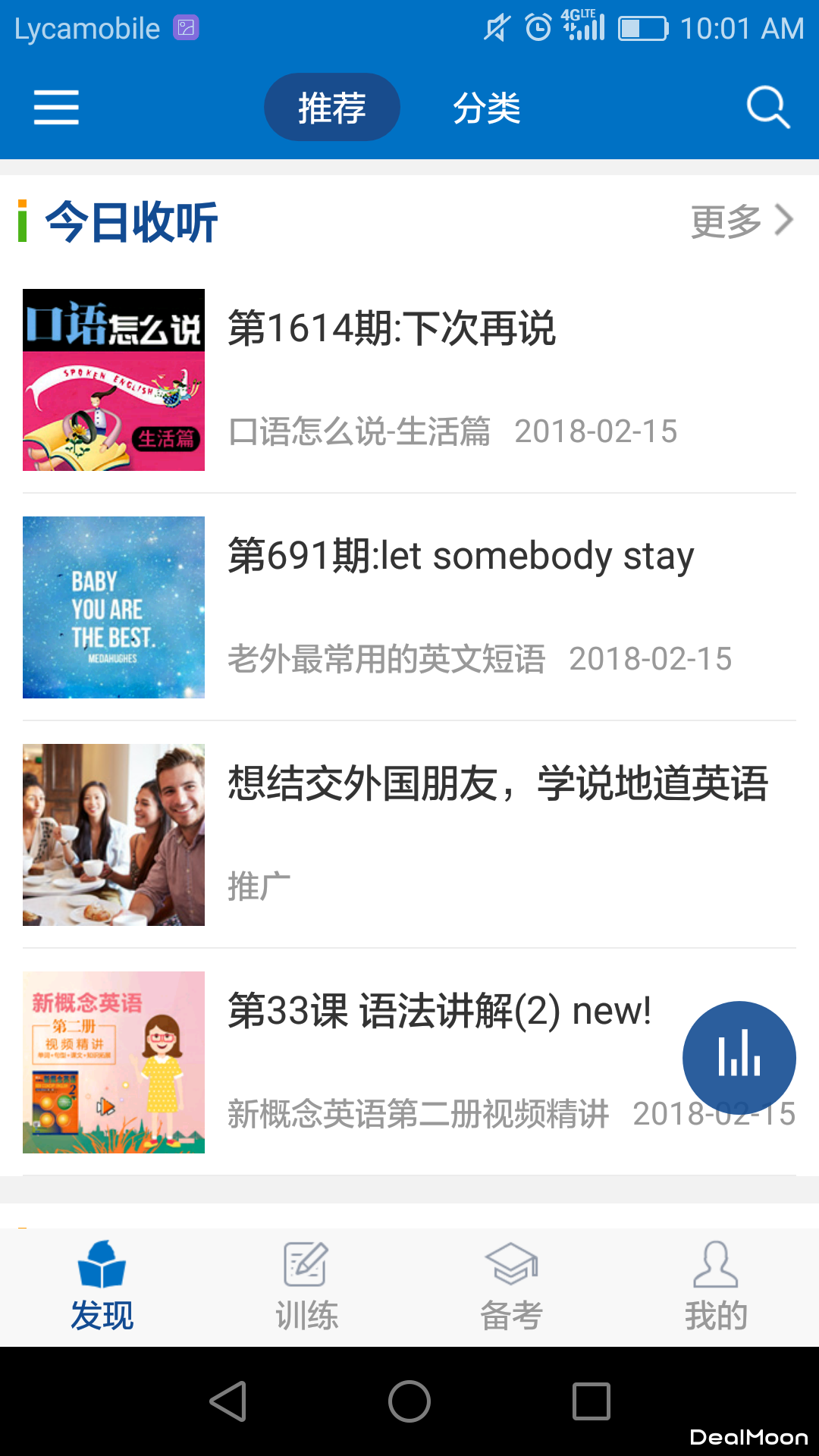Select the 推荐 tab
This screenshot has width=819, height=1456.
coord(331,107)
